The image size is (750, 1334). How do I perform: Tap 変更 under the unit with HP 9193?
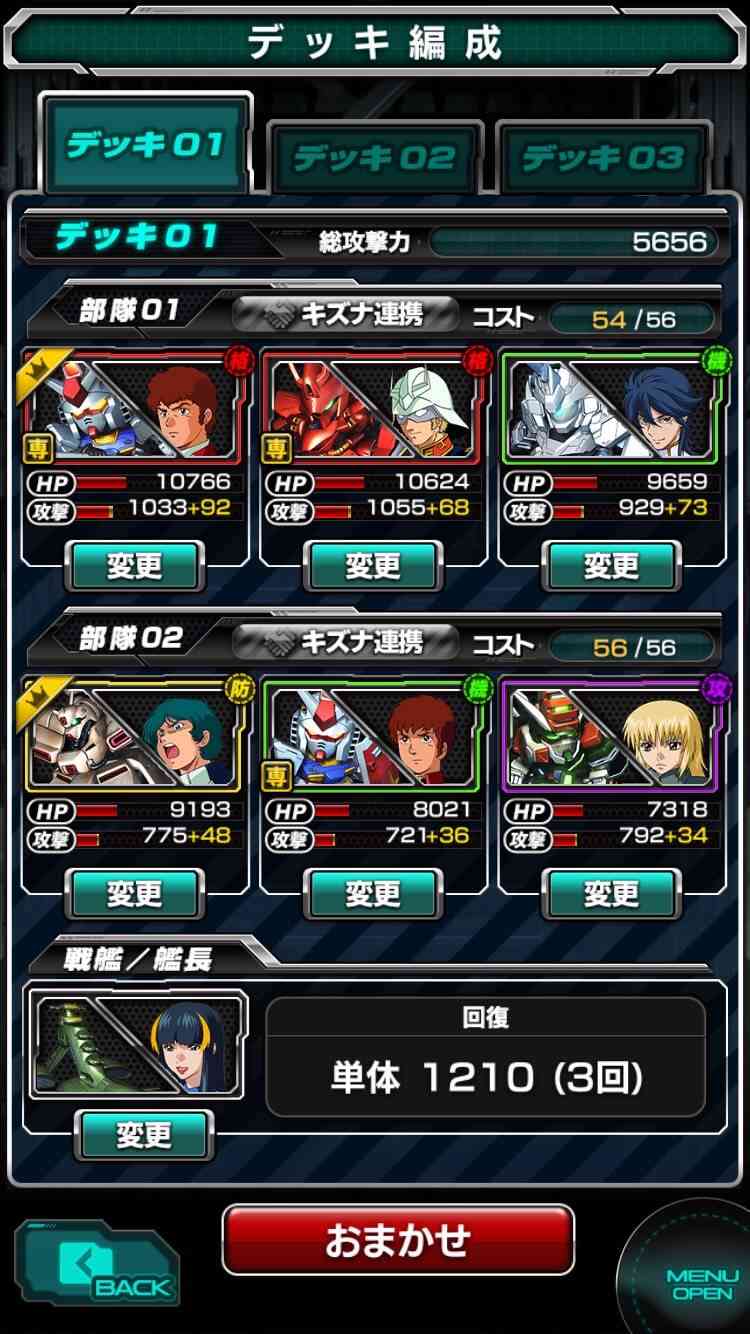(134, 894)
